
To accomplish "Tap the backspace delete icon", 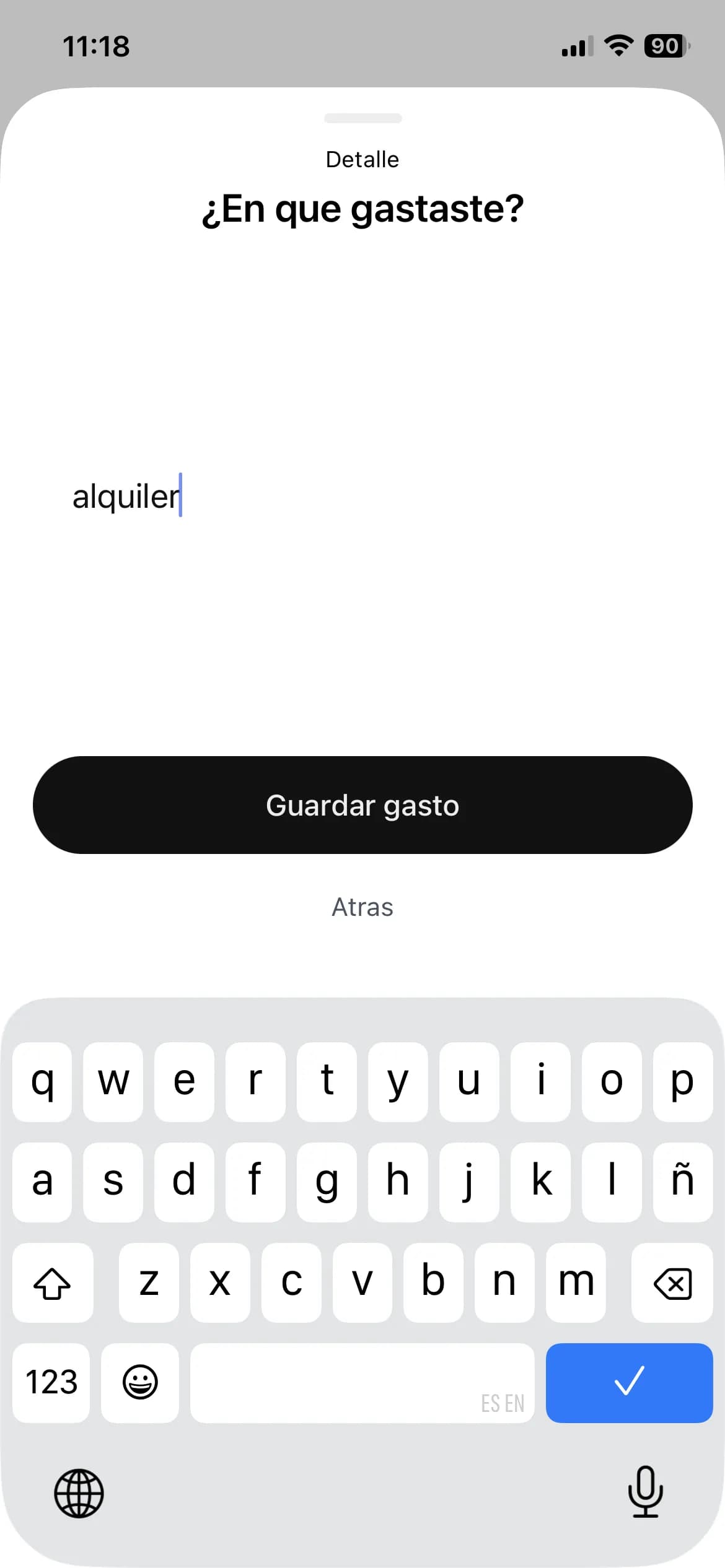I will click(x=673, y=1283).
